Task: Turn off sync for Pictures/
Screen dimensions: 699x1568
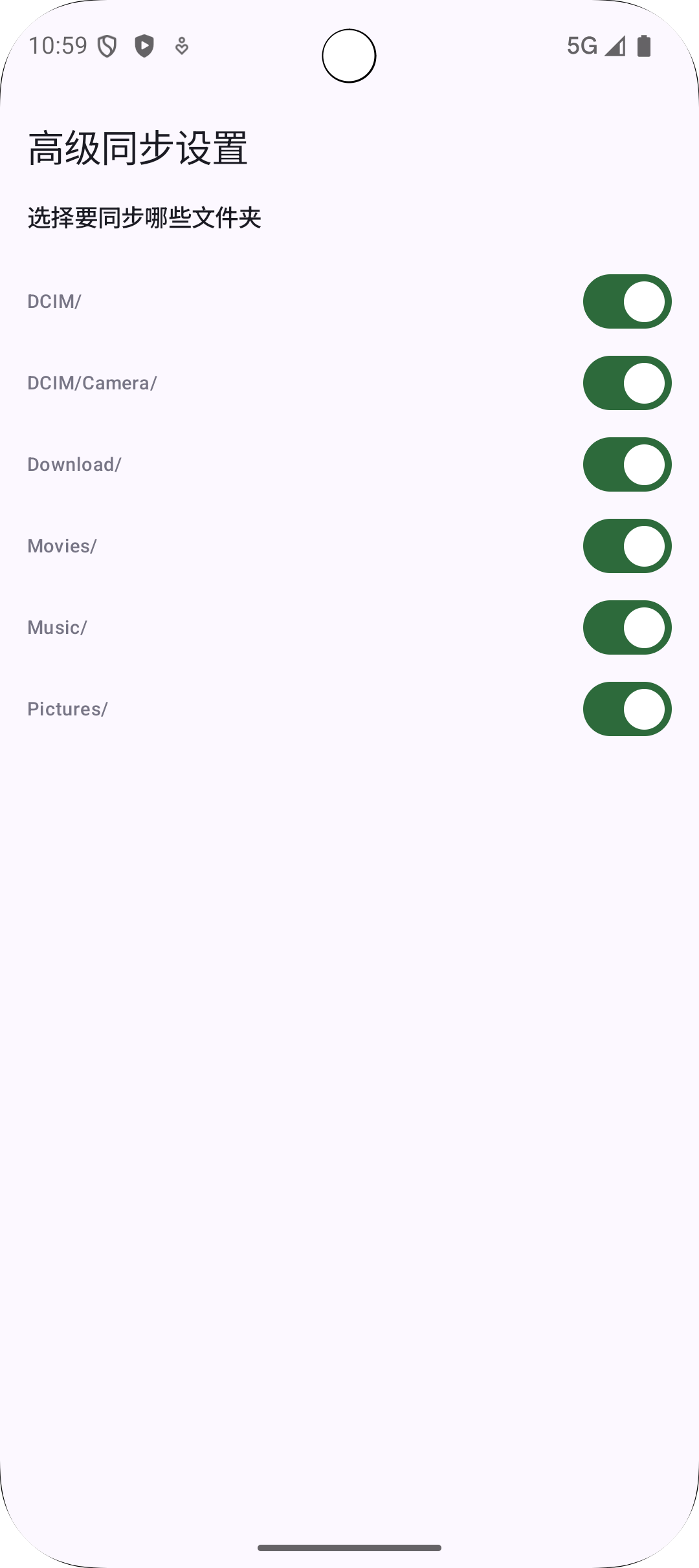Action: coord(627,709)
